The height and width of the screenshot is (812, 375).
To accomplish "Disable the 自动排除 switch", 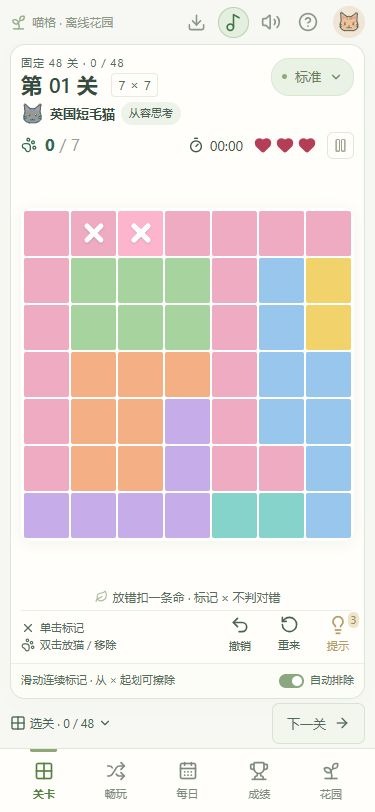I will 291,680.
